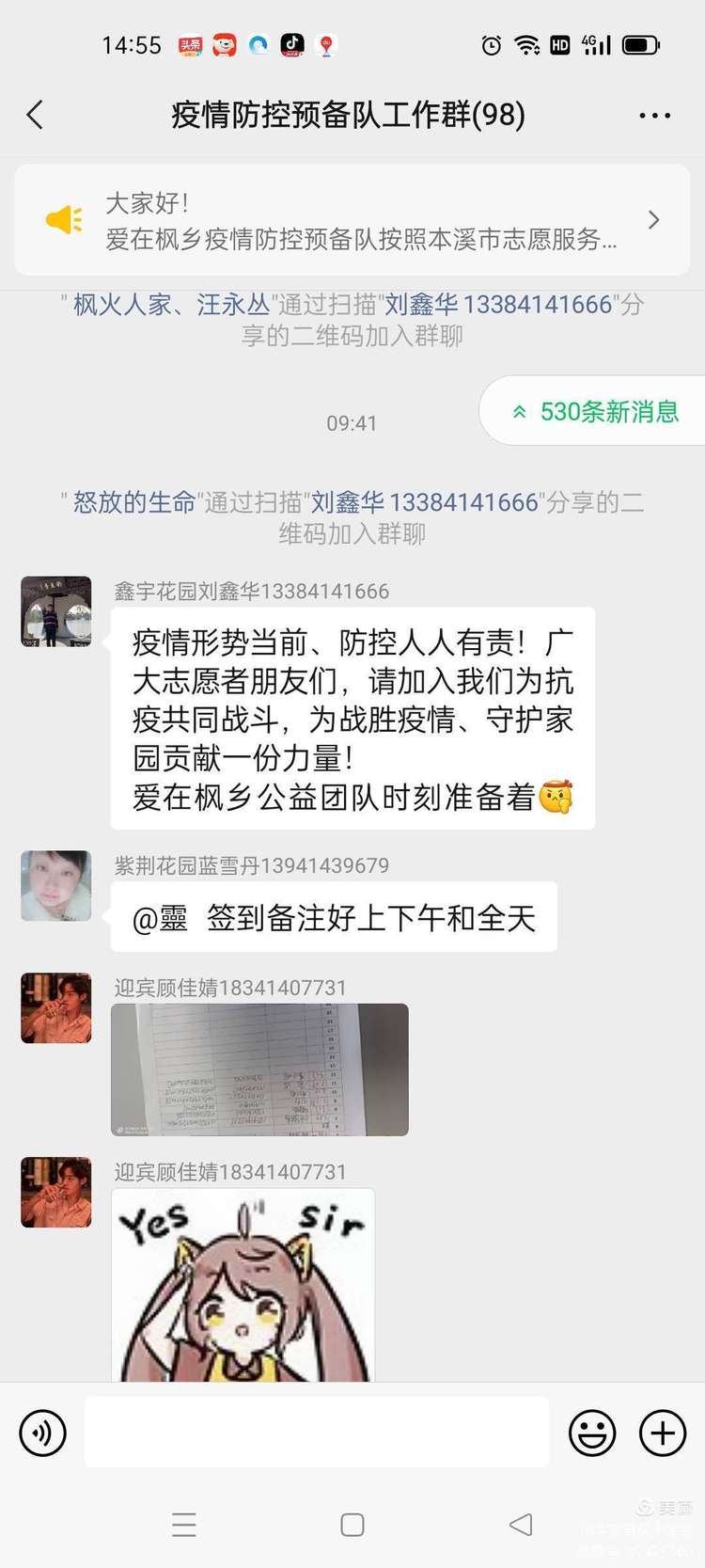The height and width of the screenshot is (1568, 705).
Task: Open the emoji picker
Action: tap(592, 1433)
